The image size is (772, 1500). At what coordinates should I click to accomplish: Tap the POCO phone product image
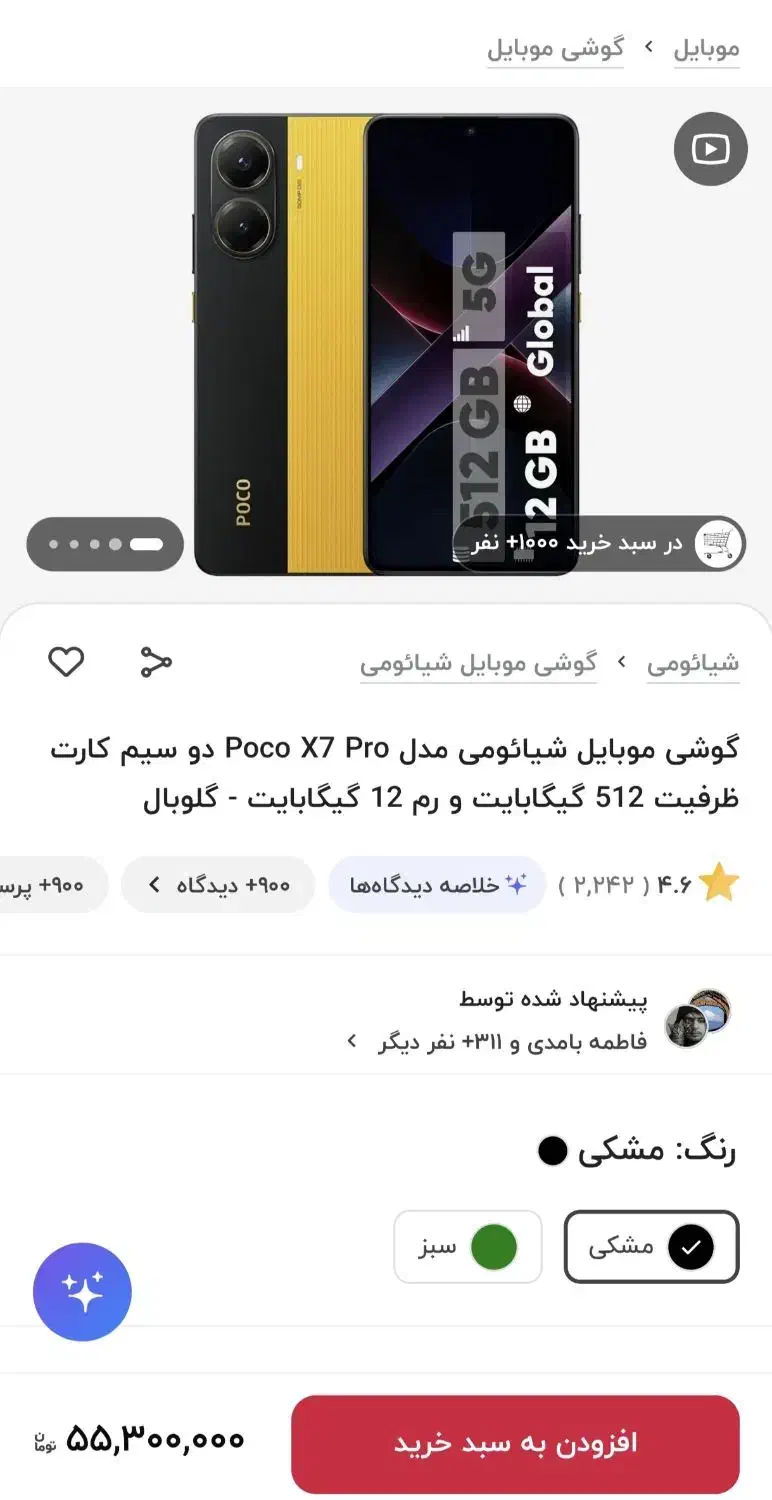(x=386, y=345)
